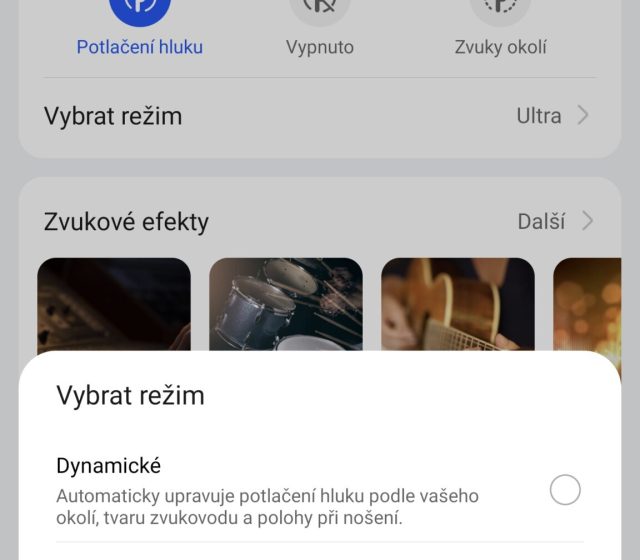The height and width of the screenshot is (560, 640).
Task: Open Vybrat režim row showing Ultra
Action: [x=320, y=116]
